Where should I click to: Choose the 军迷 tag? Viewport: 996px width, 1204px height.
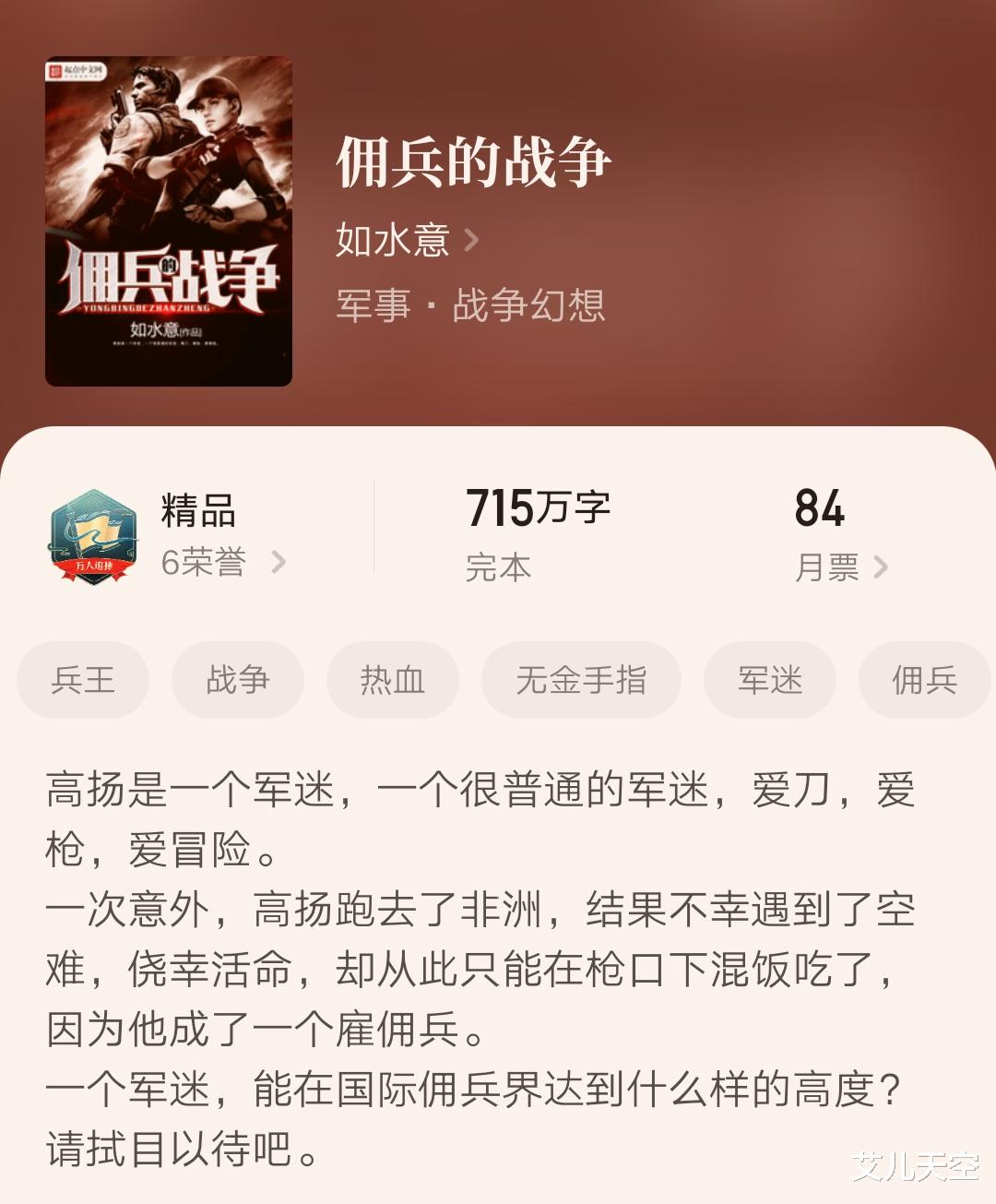coord(770,680)
